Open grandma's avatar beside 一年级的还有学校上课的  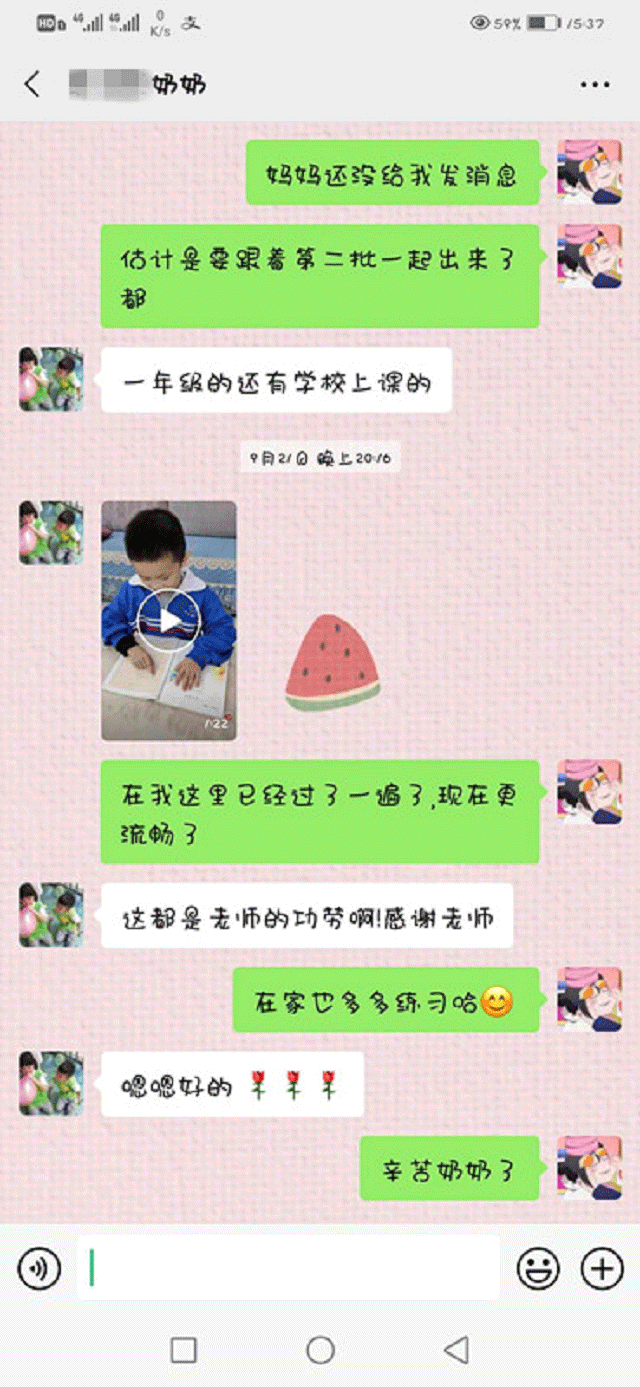point(51,379)
